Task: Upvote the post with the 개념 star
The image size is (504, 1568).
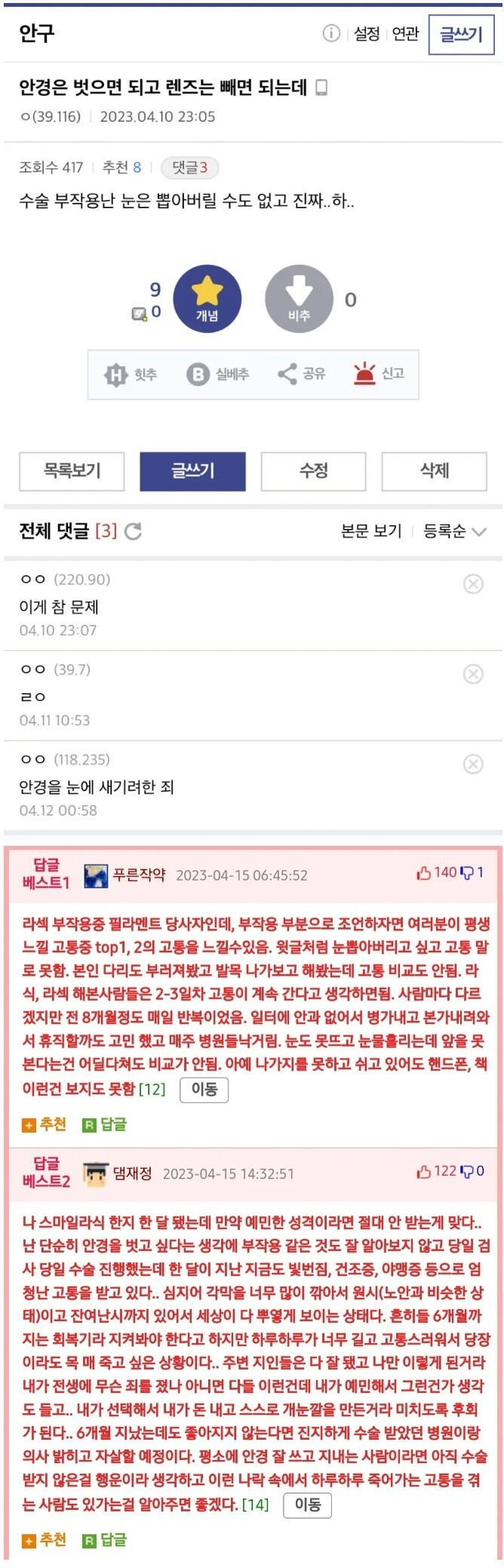Action: point(207,299)
